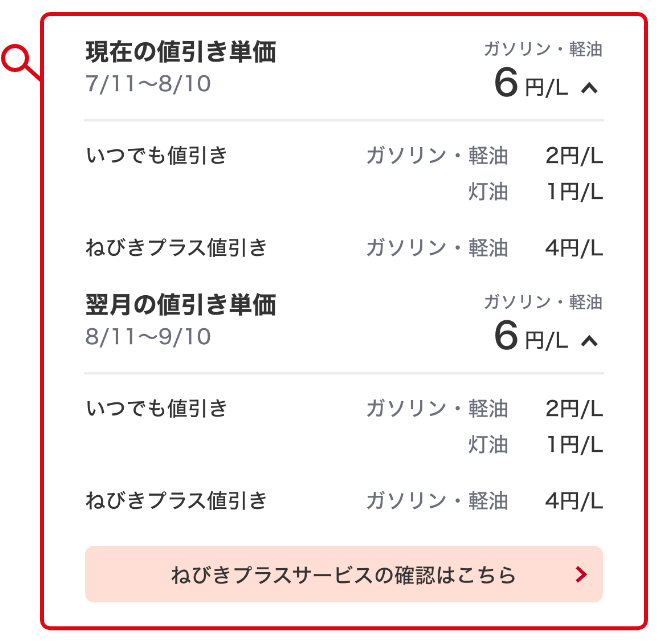666x644 pixels.
Task: Collapse the 現在の値引き単価 details
Action: [x=589, y=88]
